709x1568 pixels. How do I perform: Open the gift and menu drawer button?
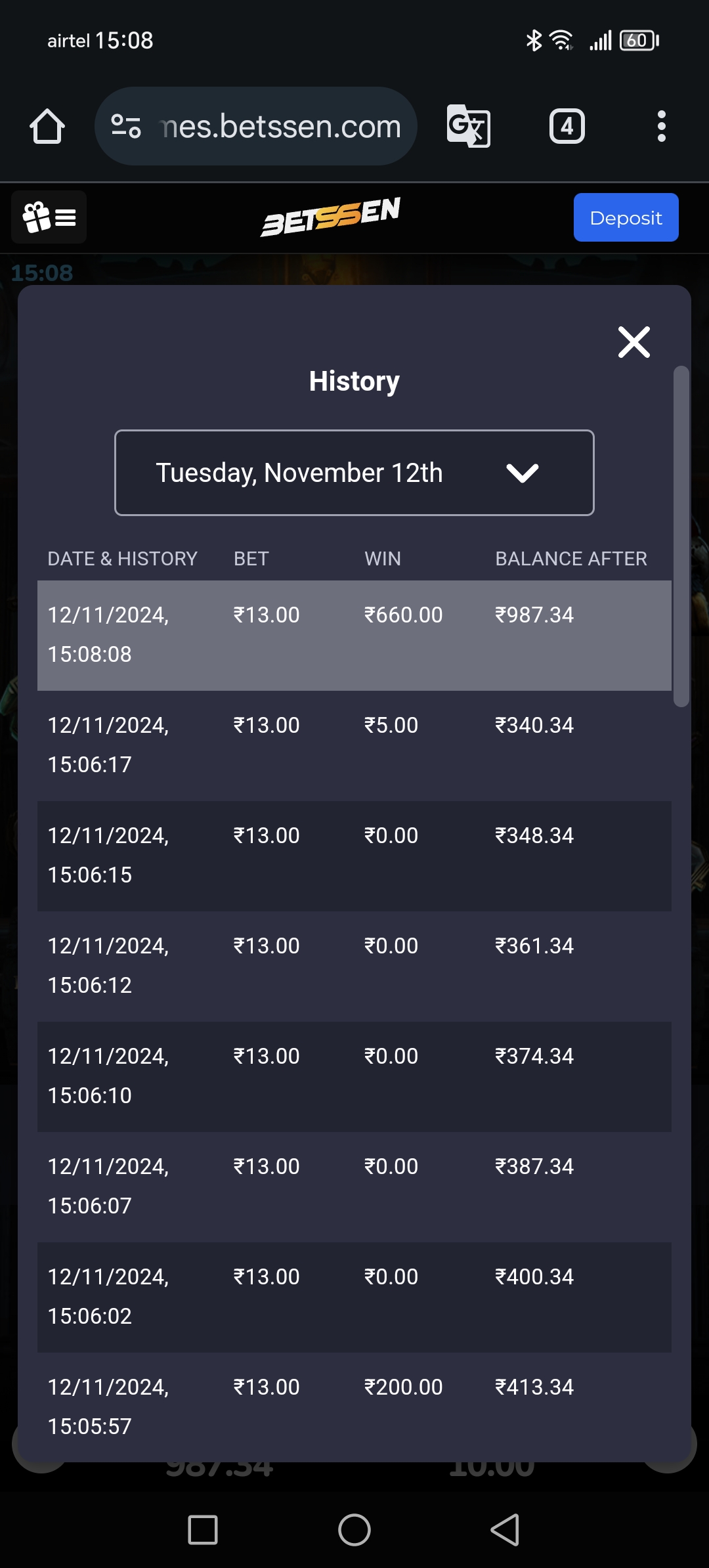point(49,217)
